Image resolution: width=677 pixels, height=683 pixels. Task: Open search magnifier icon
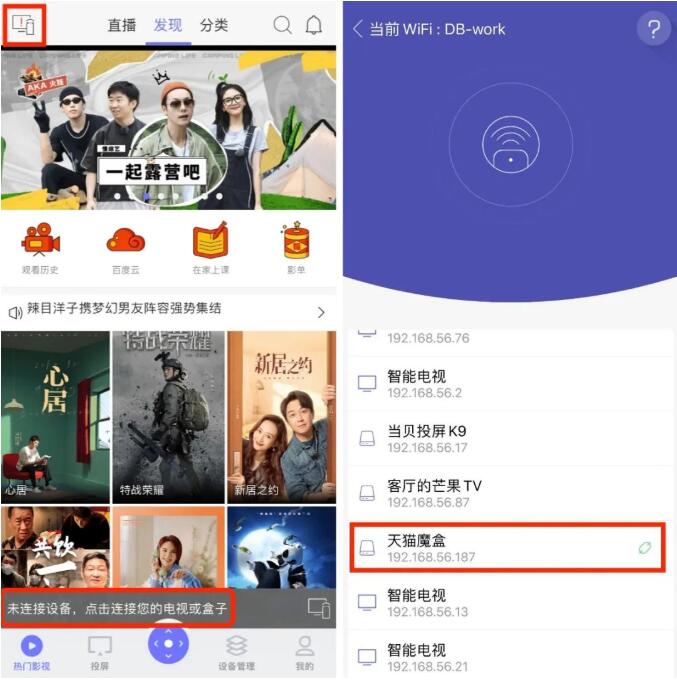pyautogui.click(x=283, y=26)
